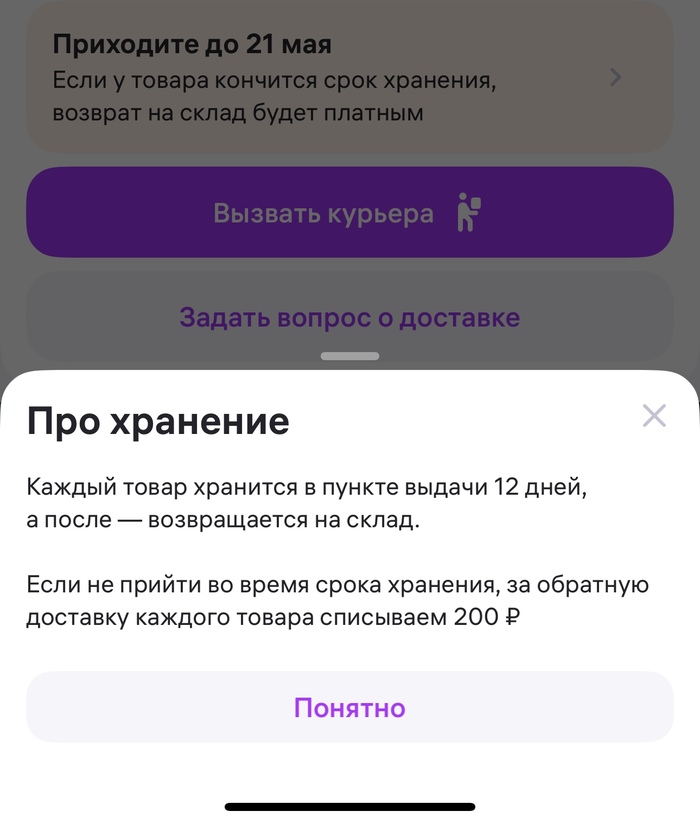This screenshot has width=700, height=824.
Task: Confirm with the «Понятно» button
Action: 349,707
